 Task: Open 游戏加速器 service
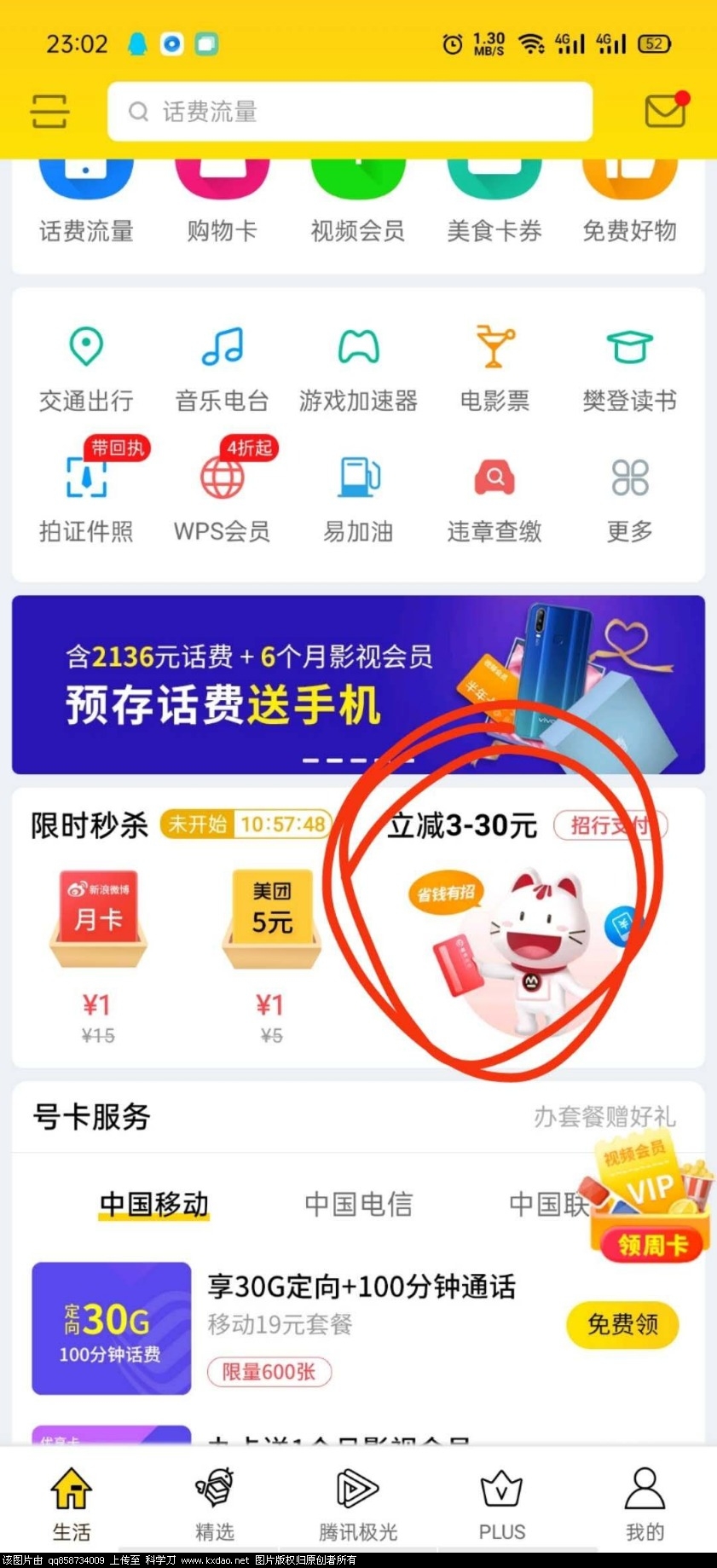point(358,368)
